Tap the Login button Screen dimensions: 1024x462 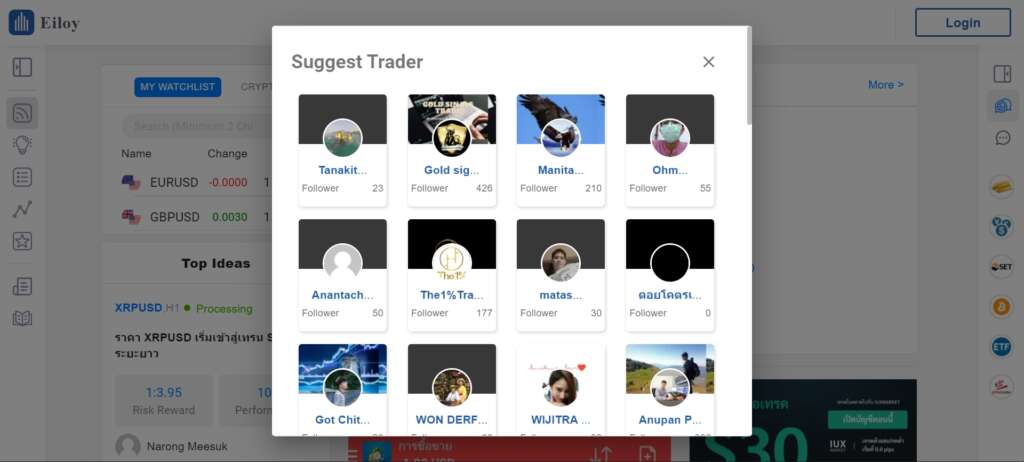click(x=962, y=22)
